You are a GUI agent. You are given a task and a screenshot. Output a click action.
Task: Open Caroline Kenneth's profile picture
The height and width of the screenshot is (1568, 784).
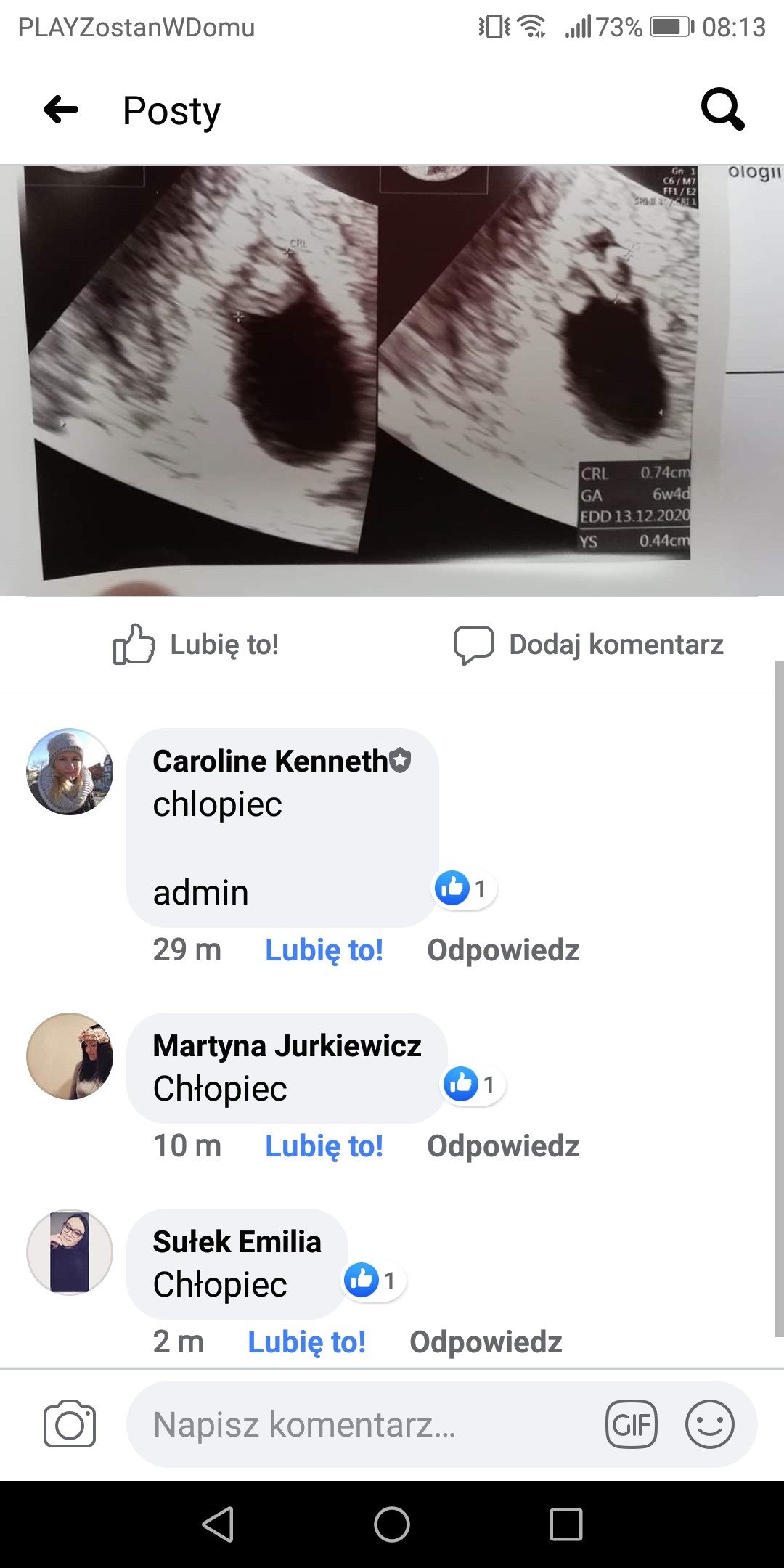(x=70, y=772)
